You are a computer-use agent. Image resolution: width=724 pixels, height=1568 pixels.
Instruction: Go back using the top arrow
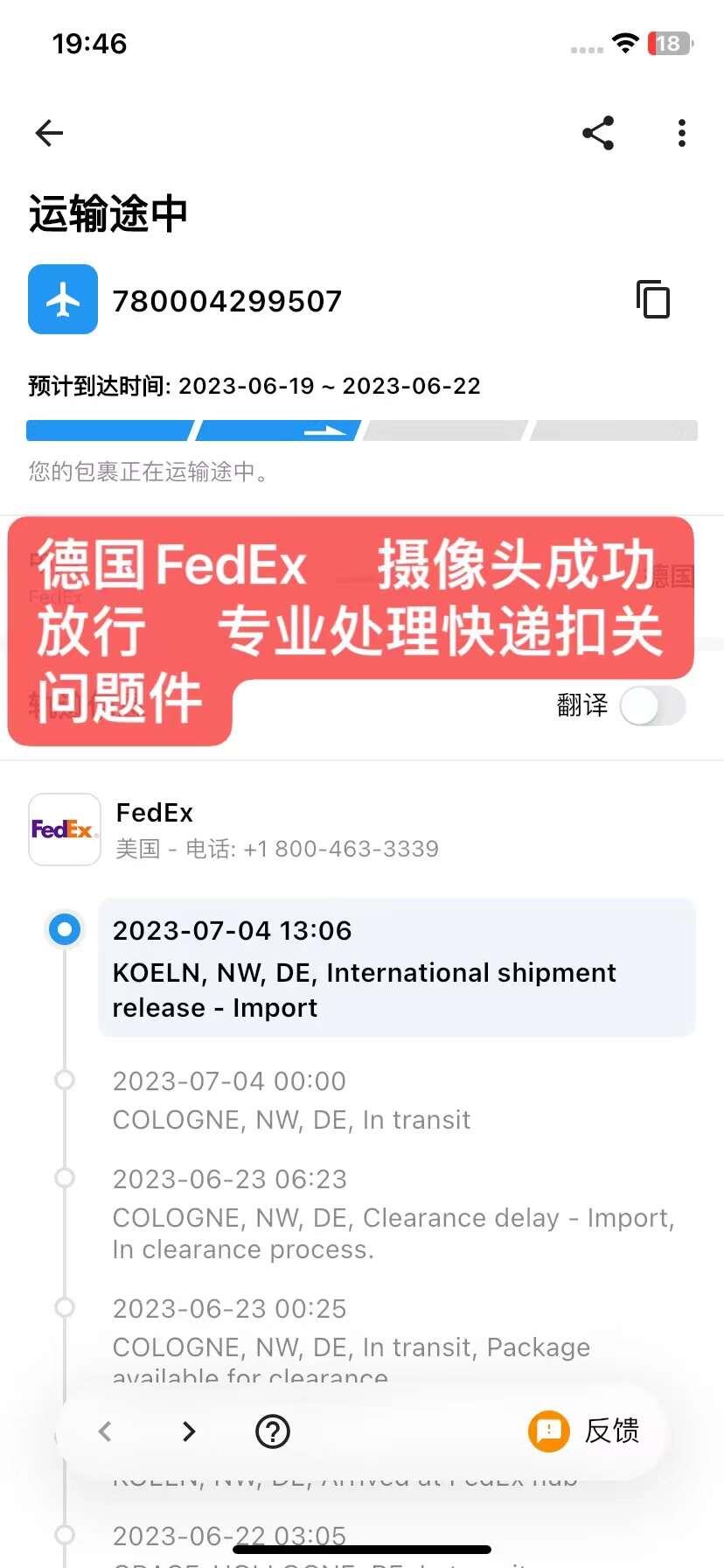point(50,133)
